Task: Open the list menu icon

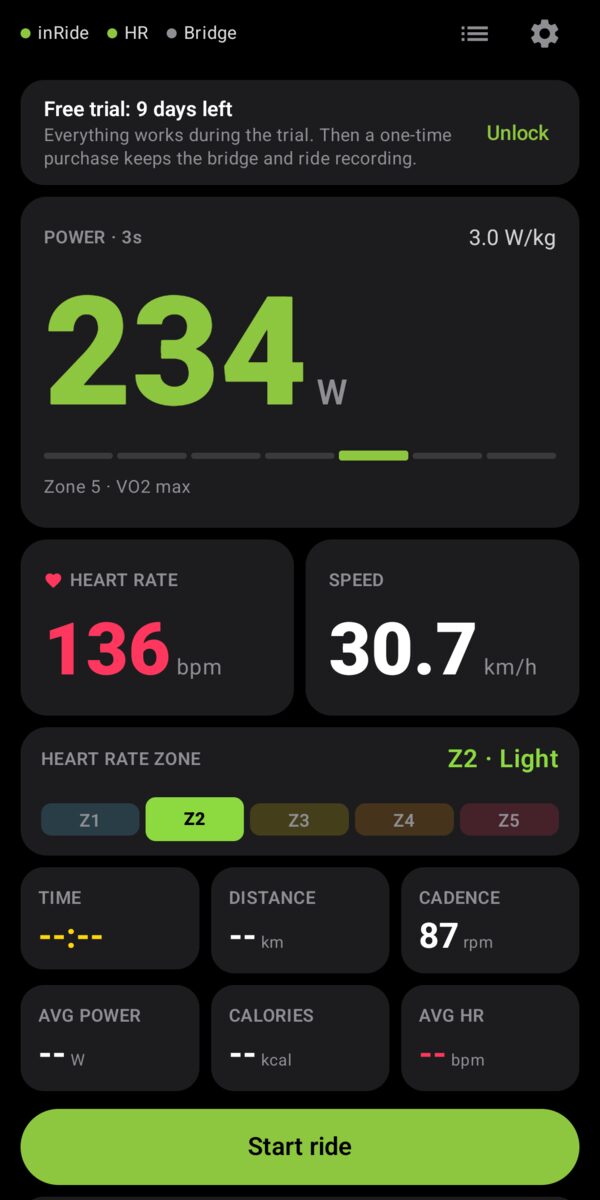Action: pos(475,33)
